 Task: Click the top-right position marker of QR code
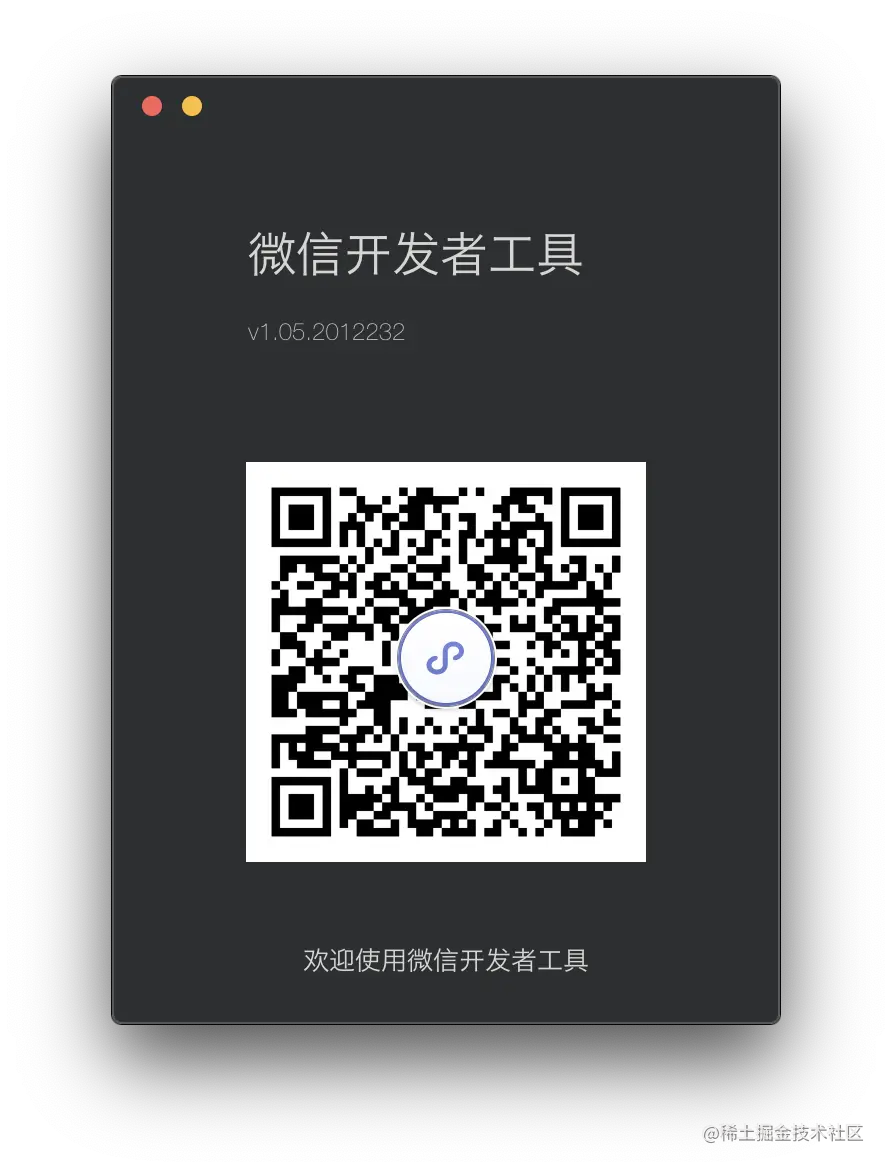pyautogui.click(x=592, y=515)
